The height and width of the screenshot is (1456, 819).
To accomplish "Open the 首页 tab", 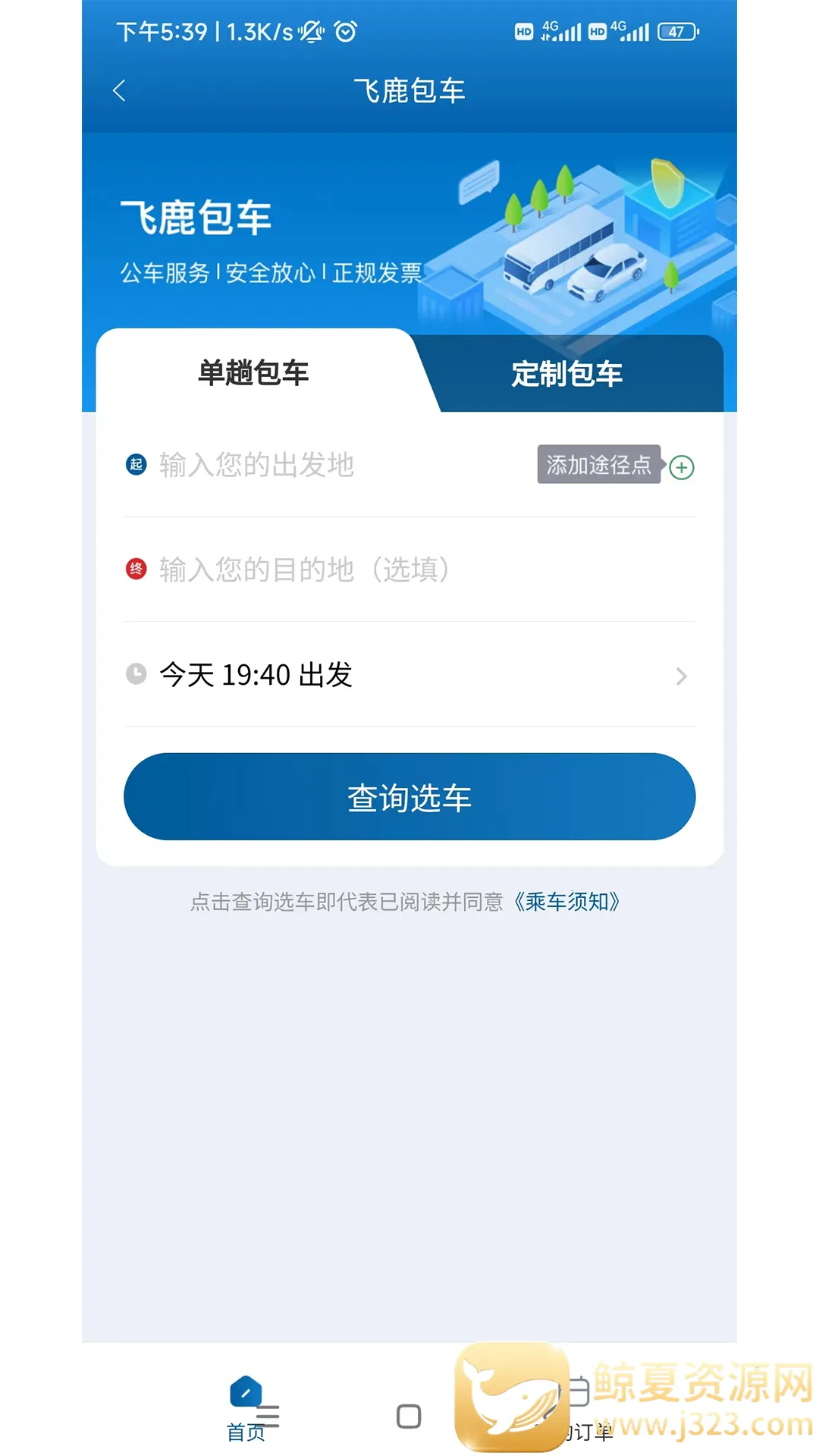I will pos(245,1409).
